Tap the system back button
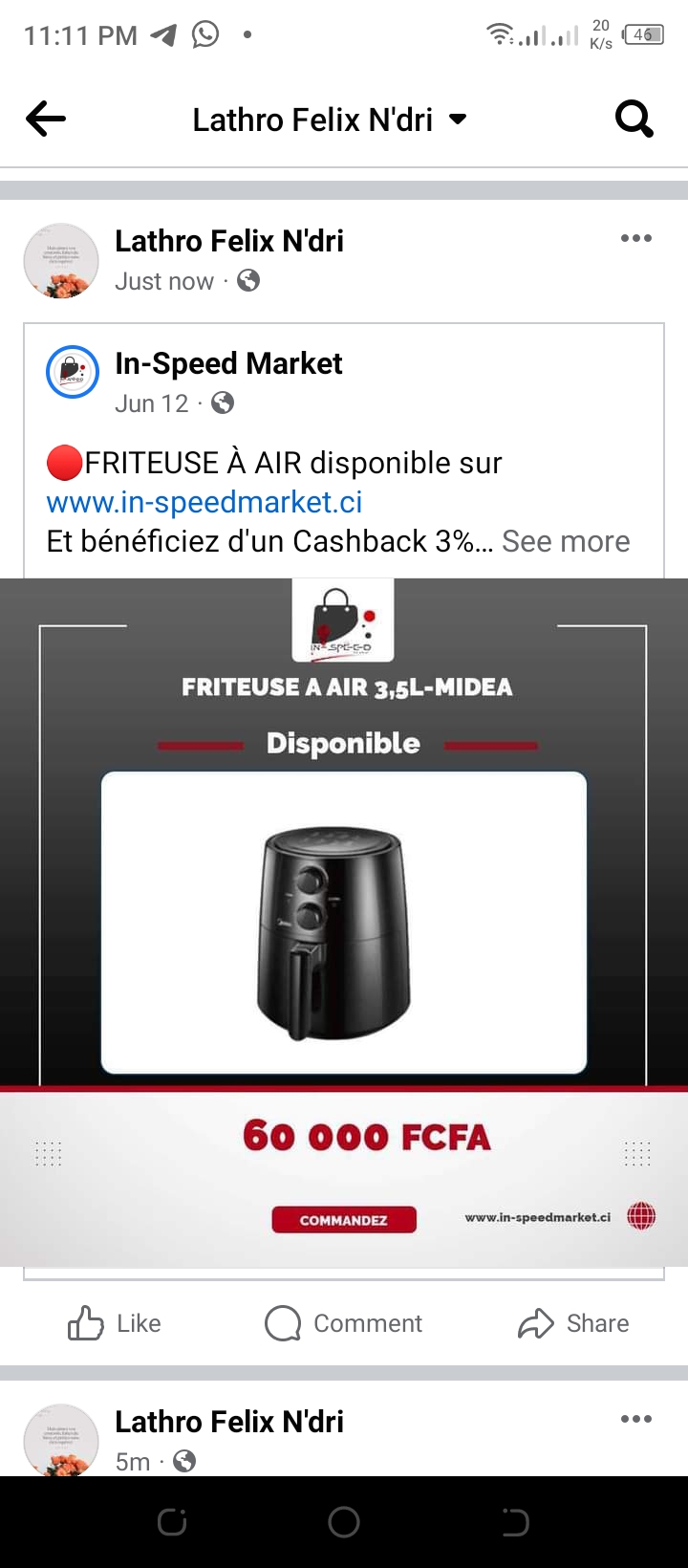Image resolution: width=688 pixels, height=1568 pixels. coord(516,1522)
